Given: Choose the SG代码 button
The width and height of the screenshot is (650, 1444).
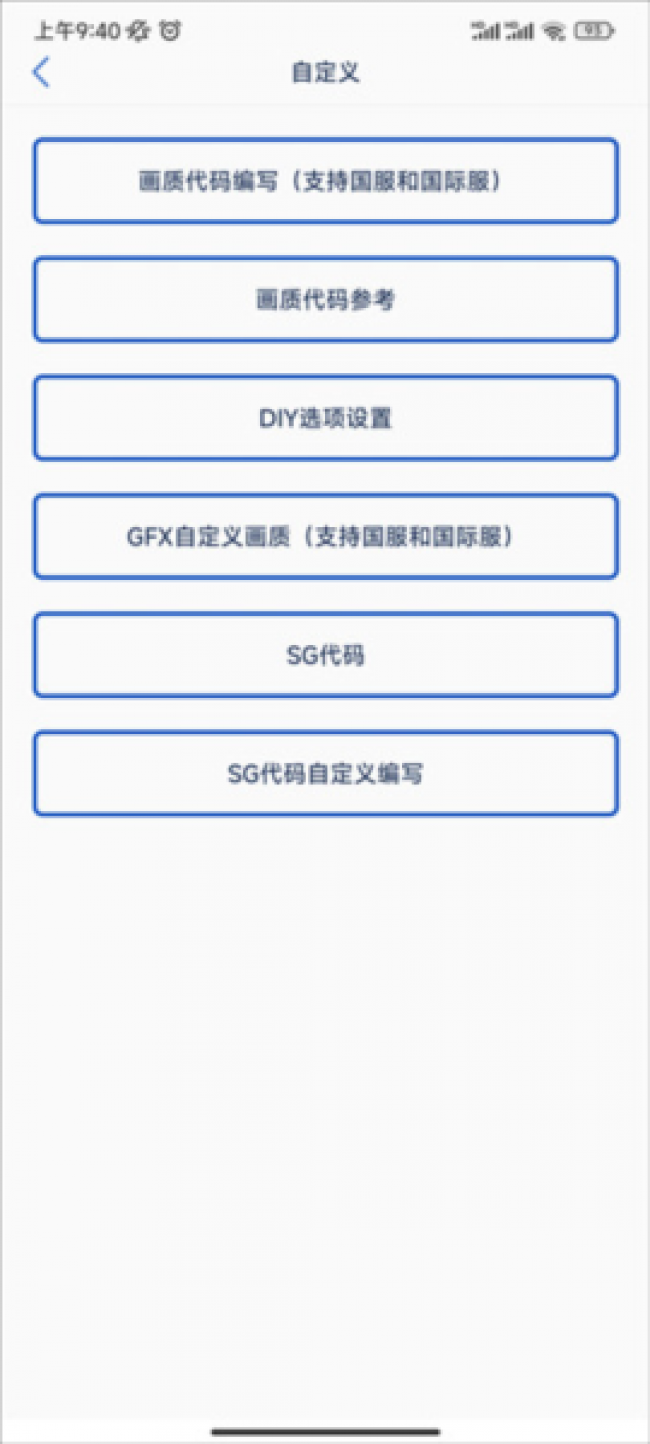Looking at the screenshot, I should [325, 655].
